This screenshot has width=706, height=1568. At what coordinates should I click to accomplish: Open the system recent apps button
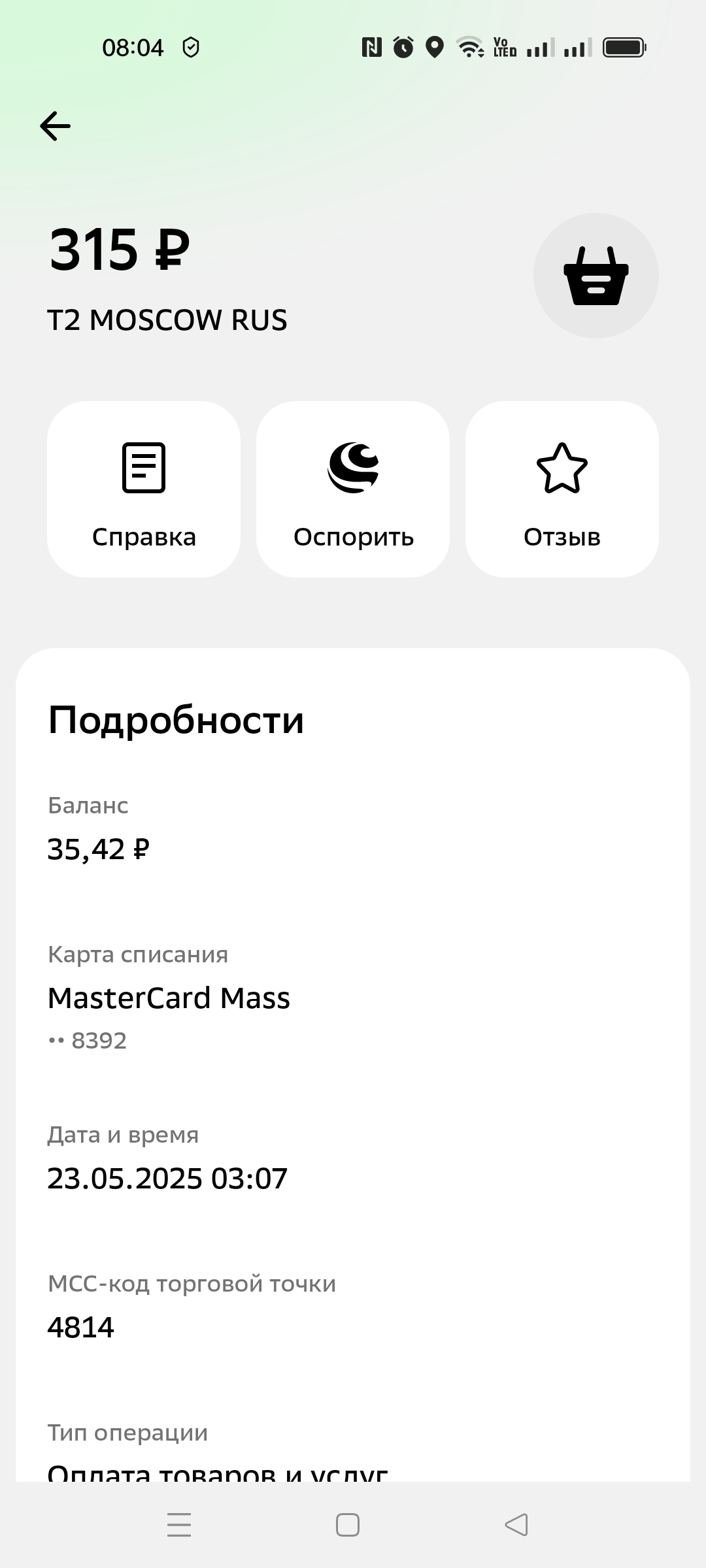(x=179, y=1525)
